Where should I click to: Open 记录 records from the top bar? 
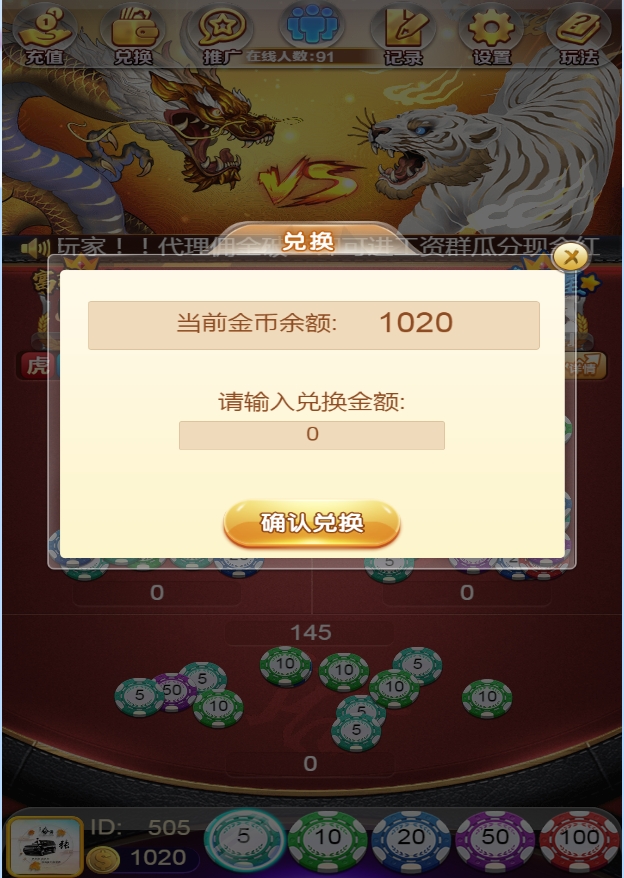(x=403, y=35)
